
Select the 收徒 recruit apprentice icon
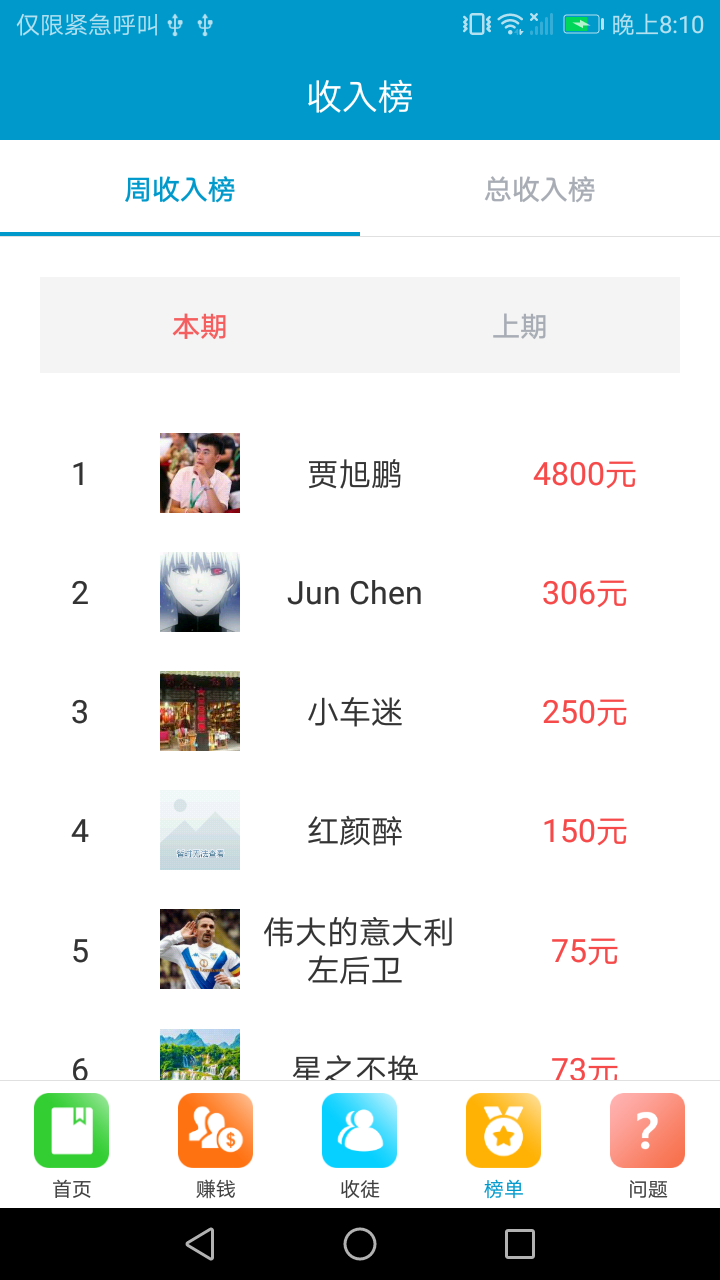(x=359, y=1129)
